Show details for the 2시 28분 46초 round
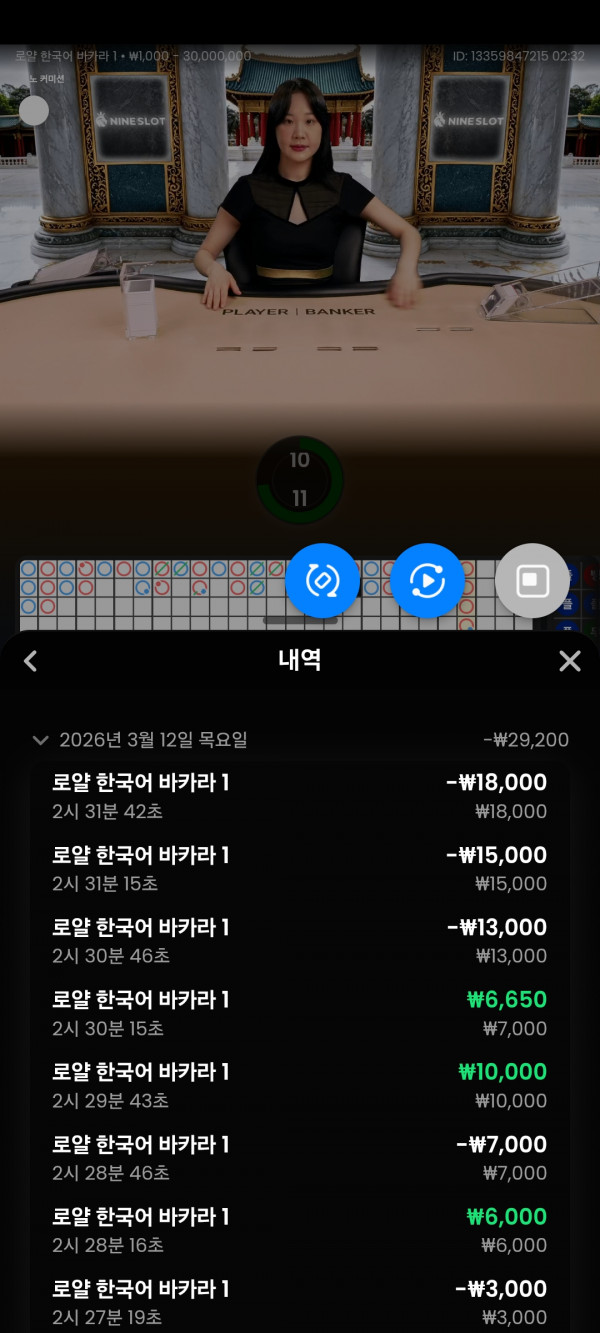 (300, 1157)
